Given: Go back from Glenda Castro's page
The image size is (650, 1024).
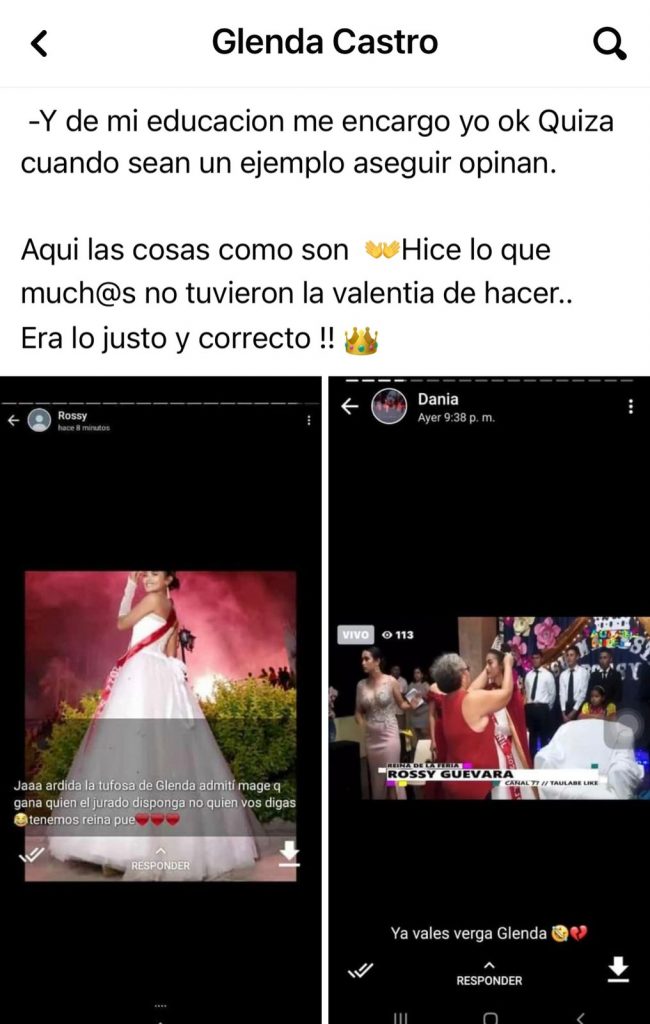Looking at the screenshot, I should pyautogui.click(x=40, y=43).
